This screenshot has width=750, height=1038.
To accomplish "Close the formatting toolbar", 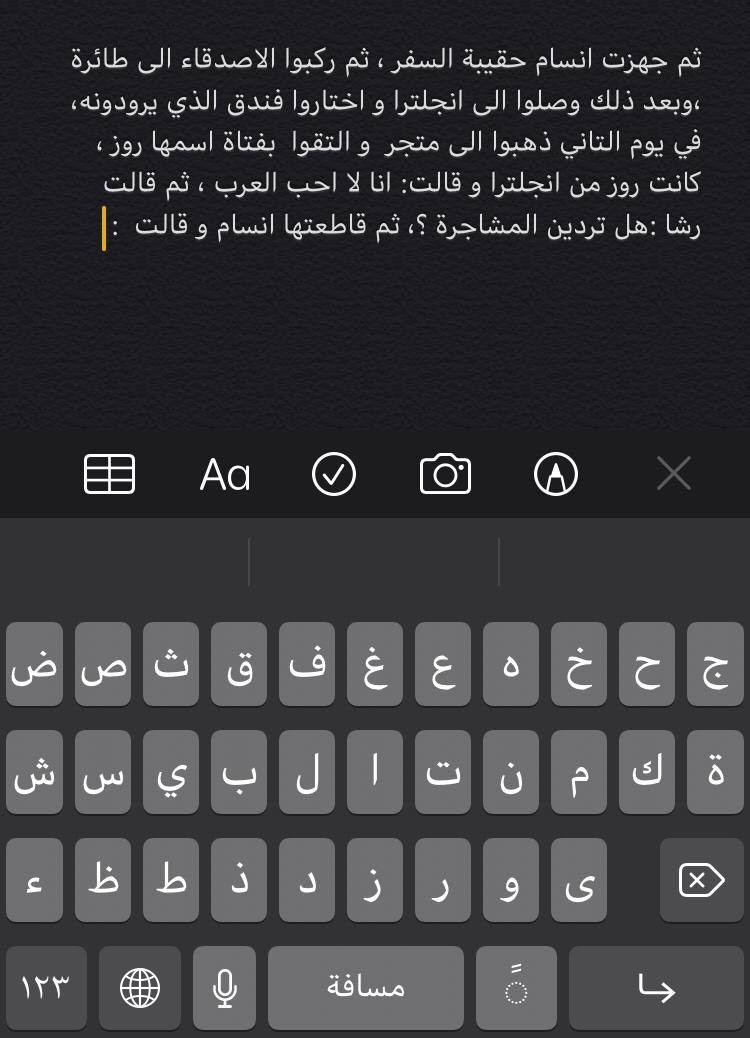I will click(x=673, y=474).
